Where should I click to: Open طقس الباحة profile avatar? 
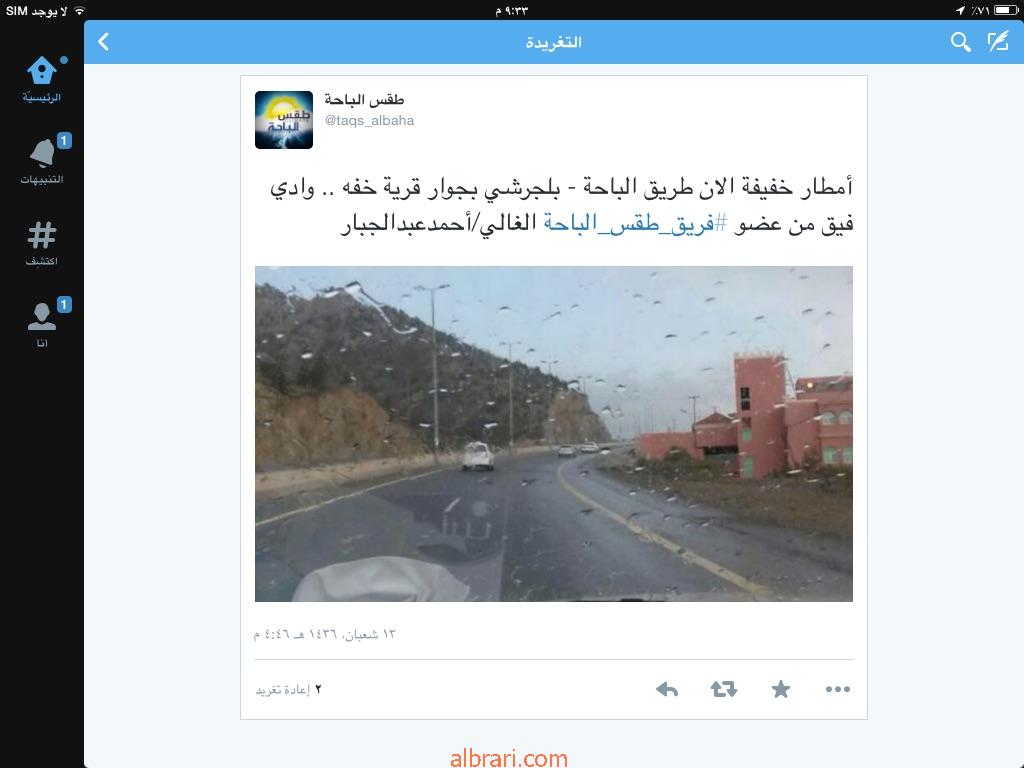(284, 120)
